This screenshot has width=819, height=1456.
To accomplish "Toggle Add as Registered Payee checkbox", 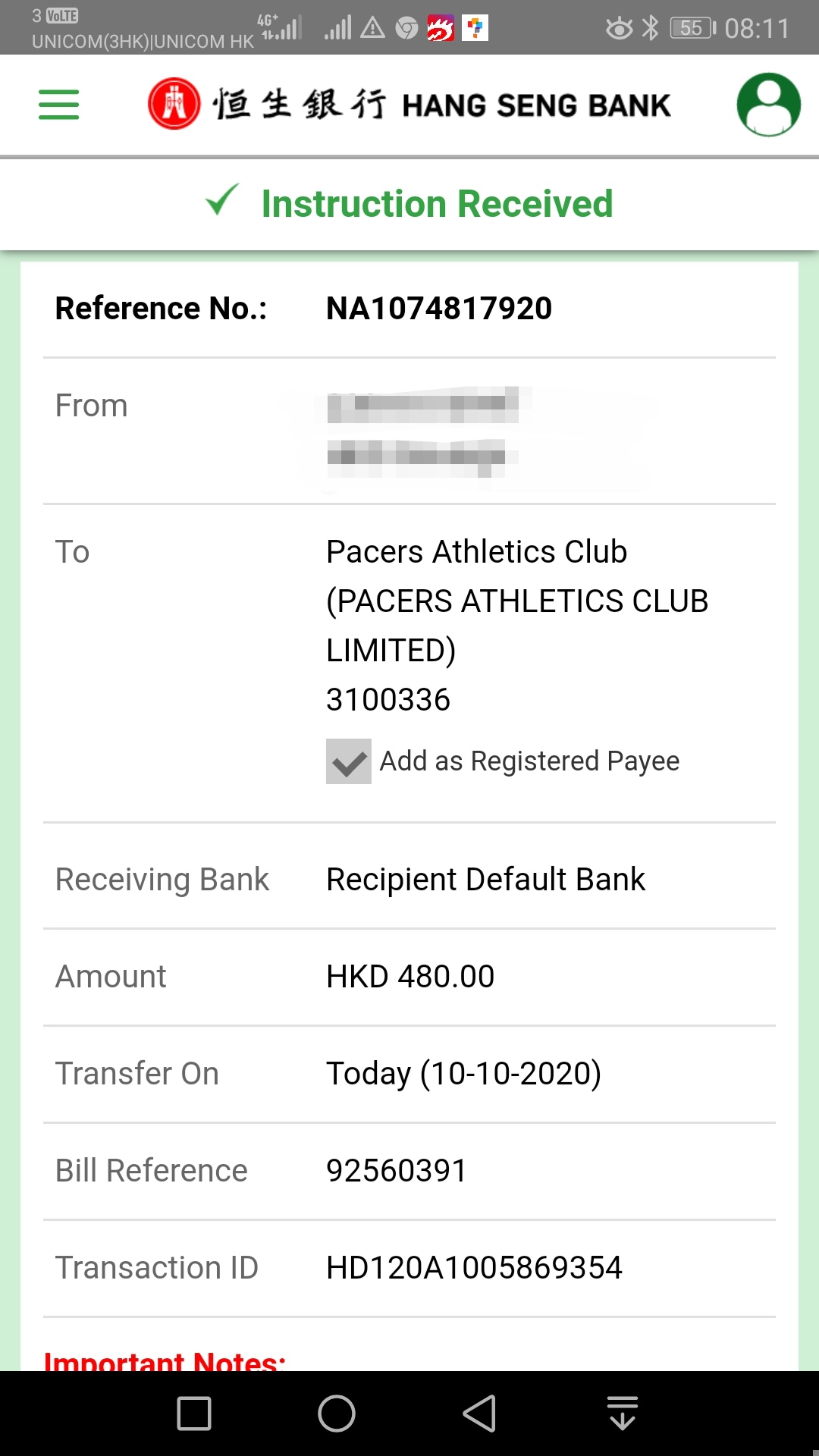I will [x=349, y=761].
